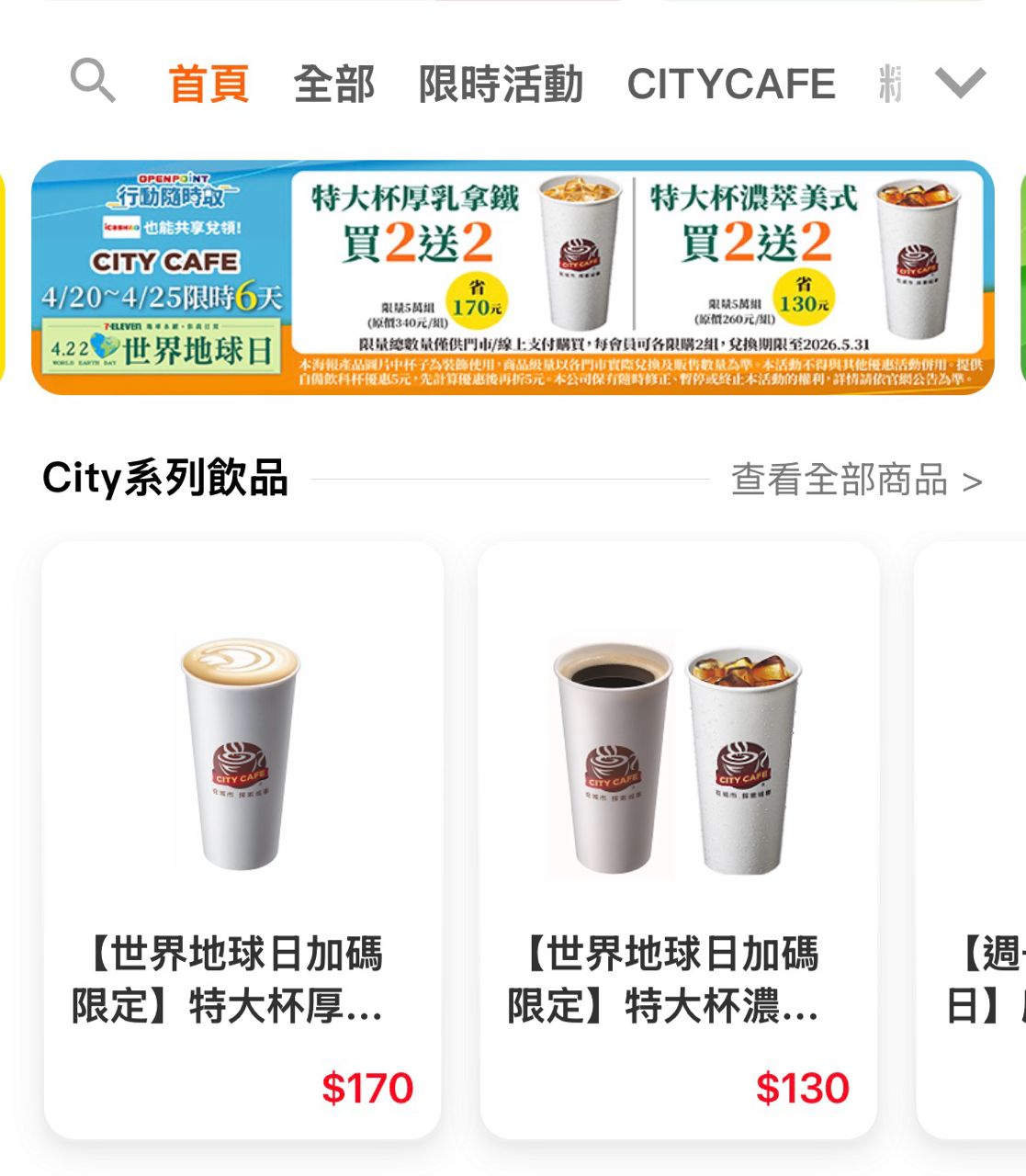Select the CITYCAFE tab

[731, 85]
